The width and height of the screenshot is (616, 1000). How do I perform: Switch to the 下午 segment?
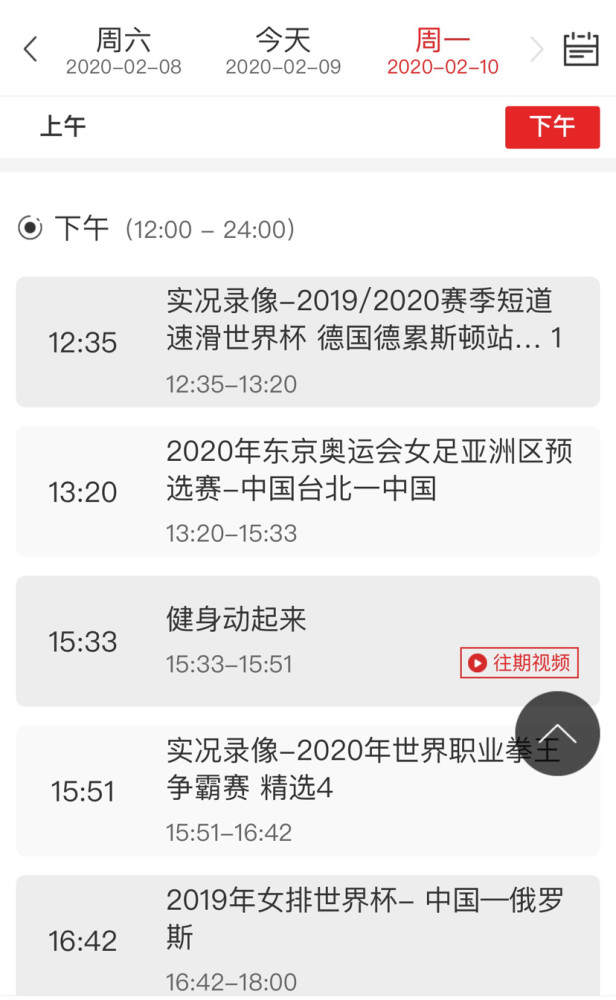click(552, 127)
